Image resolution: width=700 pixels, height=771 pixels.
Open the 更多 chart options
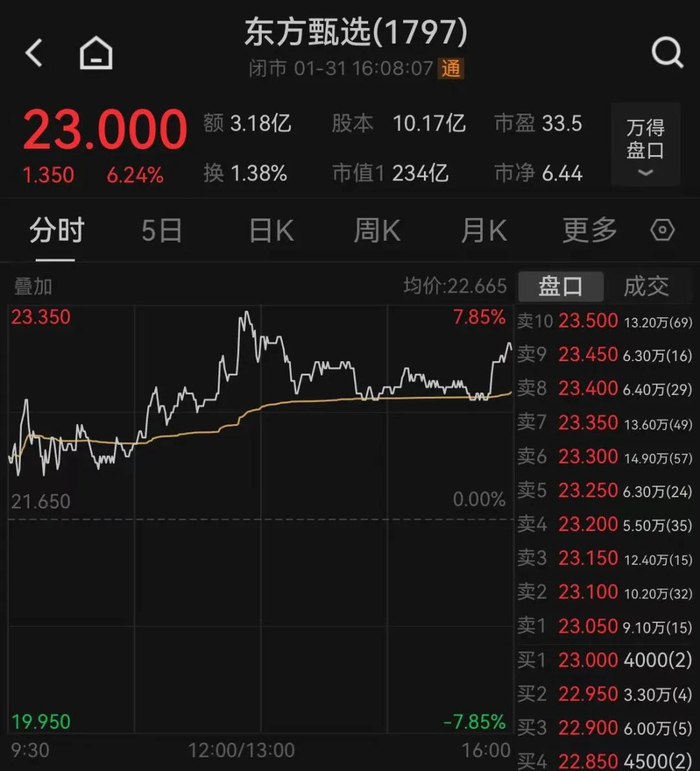[589, 231]
